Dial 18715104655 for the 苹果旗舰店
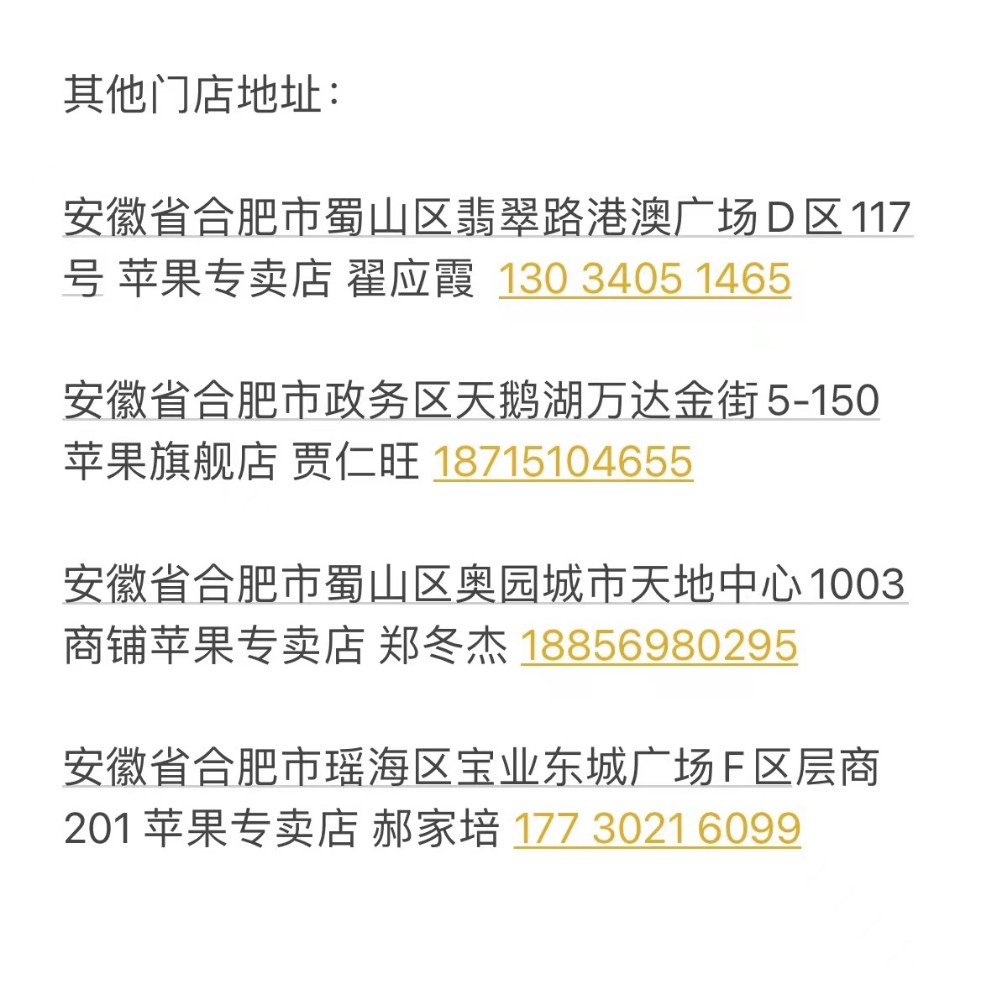The image size is (981, 1000). tap(562, 463)
